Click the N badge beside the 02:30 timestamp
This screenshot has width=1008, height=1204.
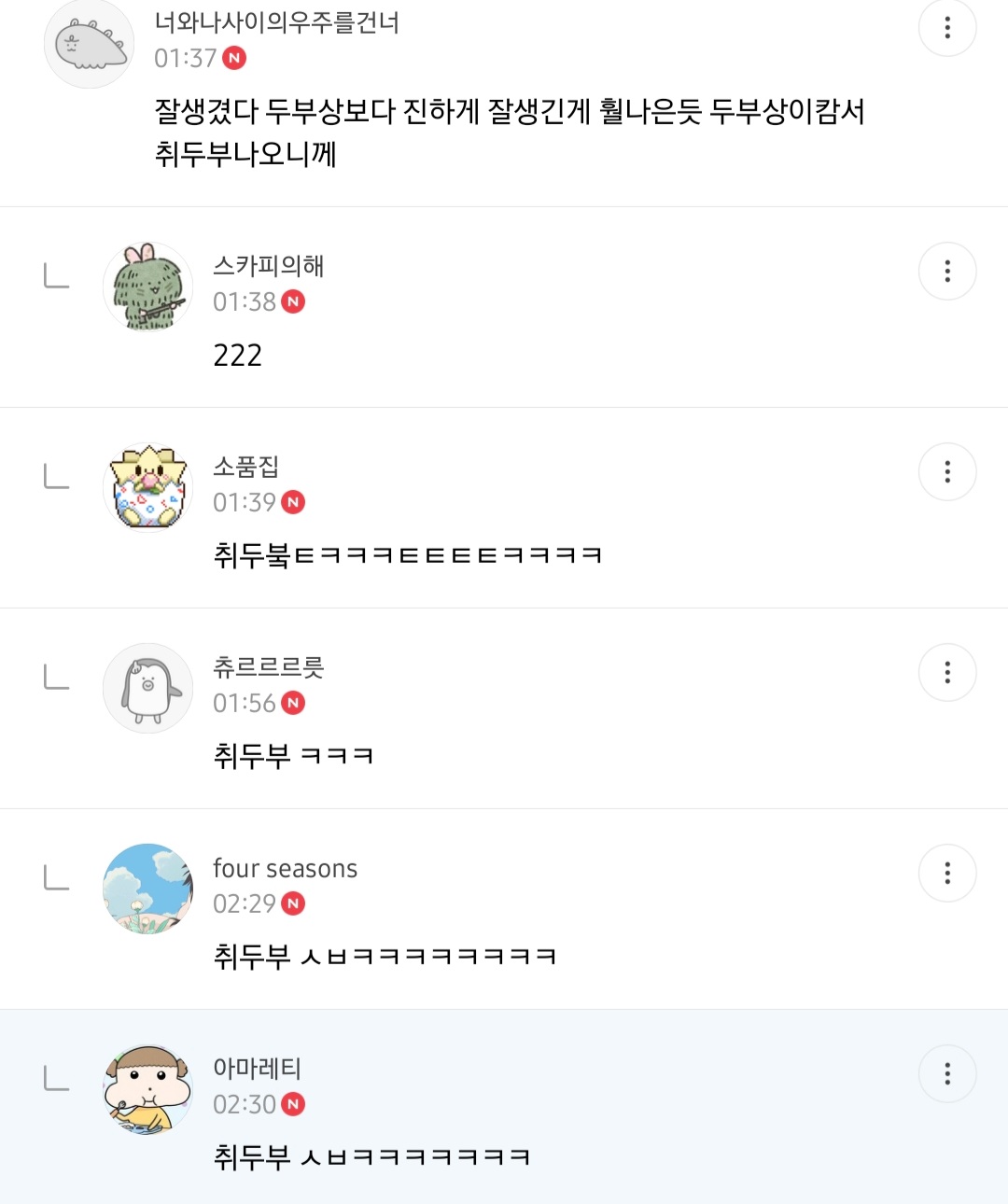[x=295, y=1104]
